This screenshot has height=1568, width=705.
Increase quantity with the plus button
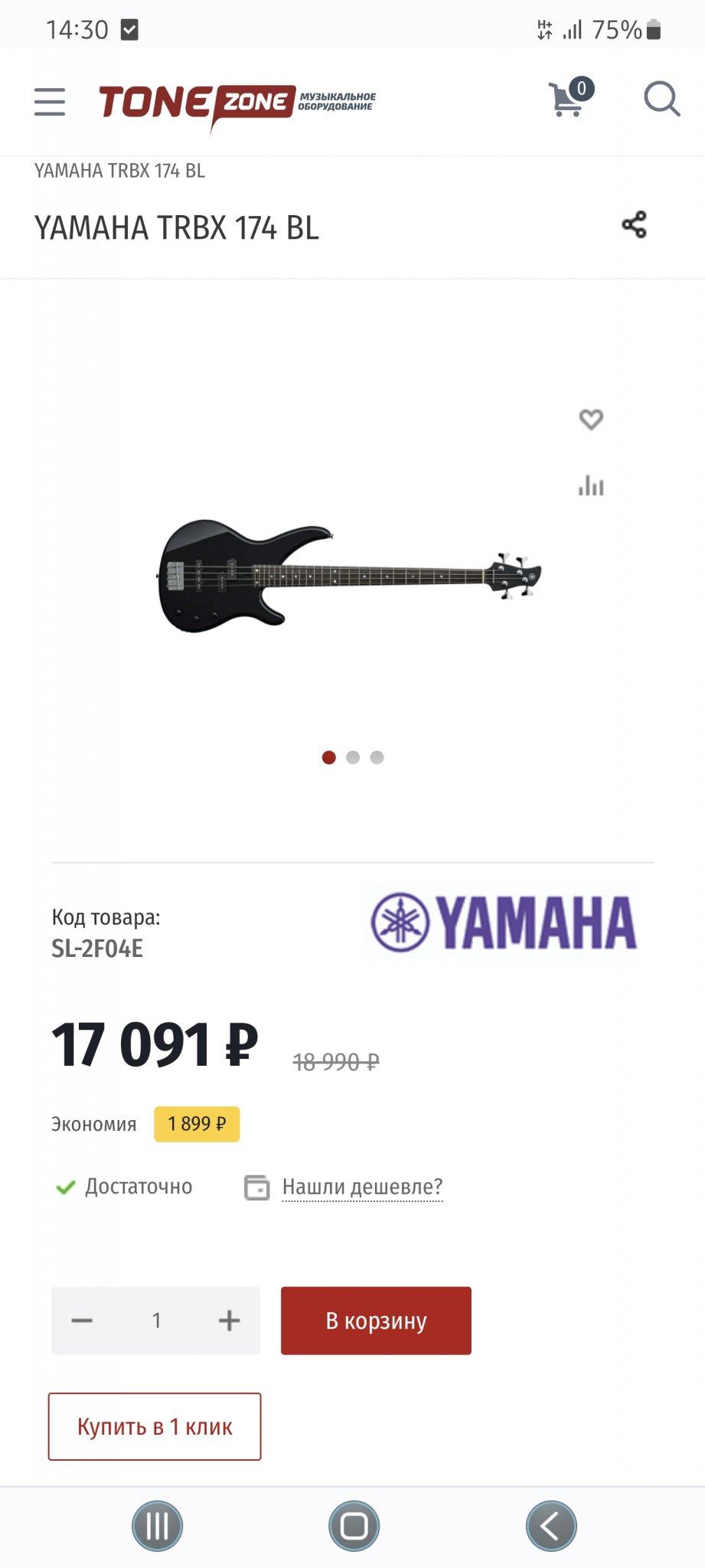click(229, 1321)
